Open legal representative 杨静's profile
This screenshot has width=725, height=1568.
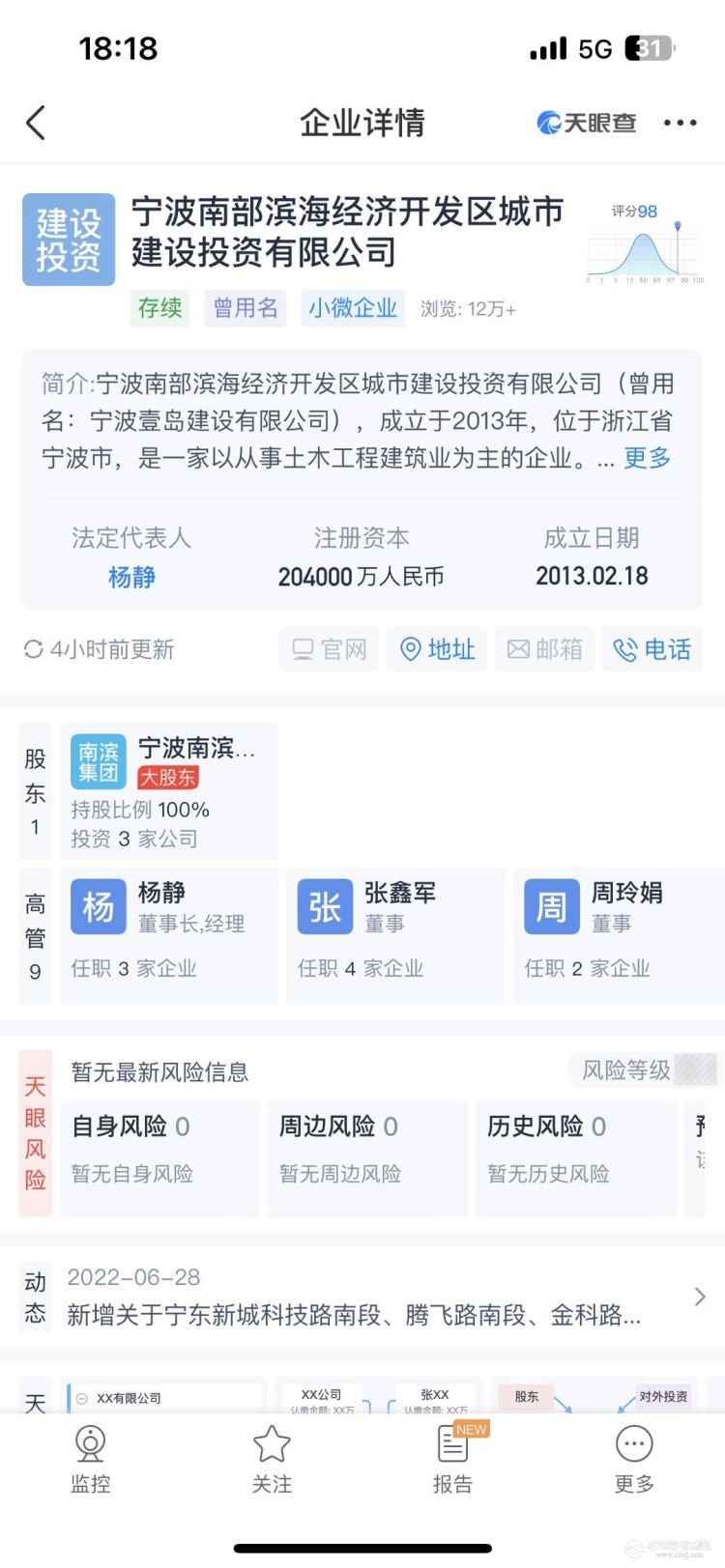[x=131, y=577]
